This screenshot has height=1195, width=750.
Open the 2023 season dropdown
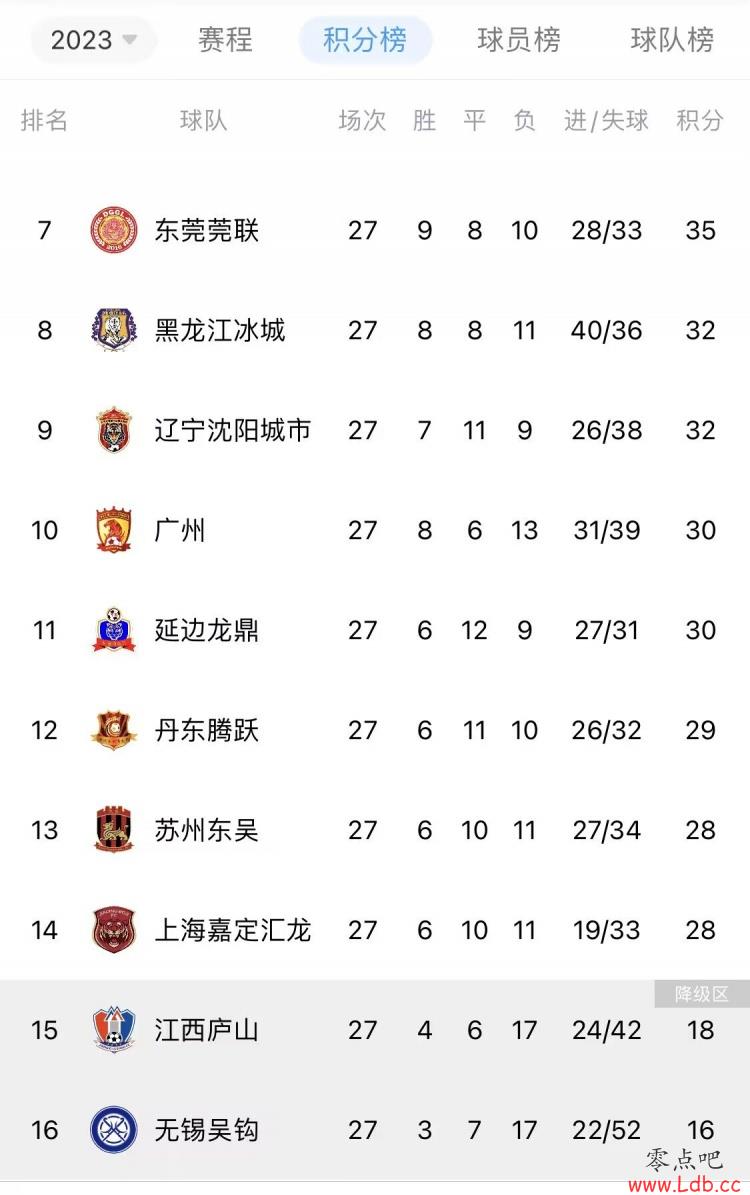click(x=94, y=40)
